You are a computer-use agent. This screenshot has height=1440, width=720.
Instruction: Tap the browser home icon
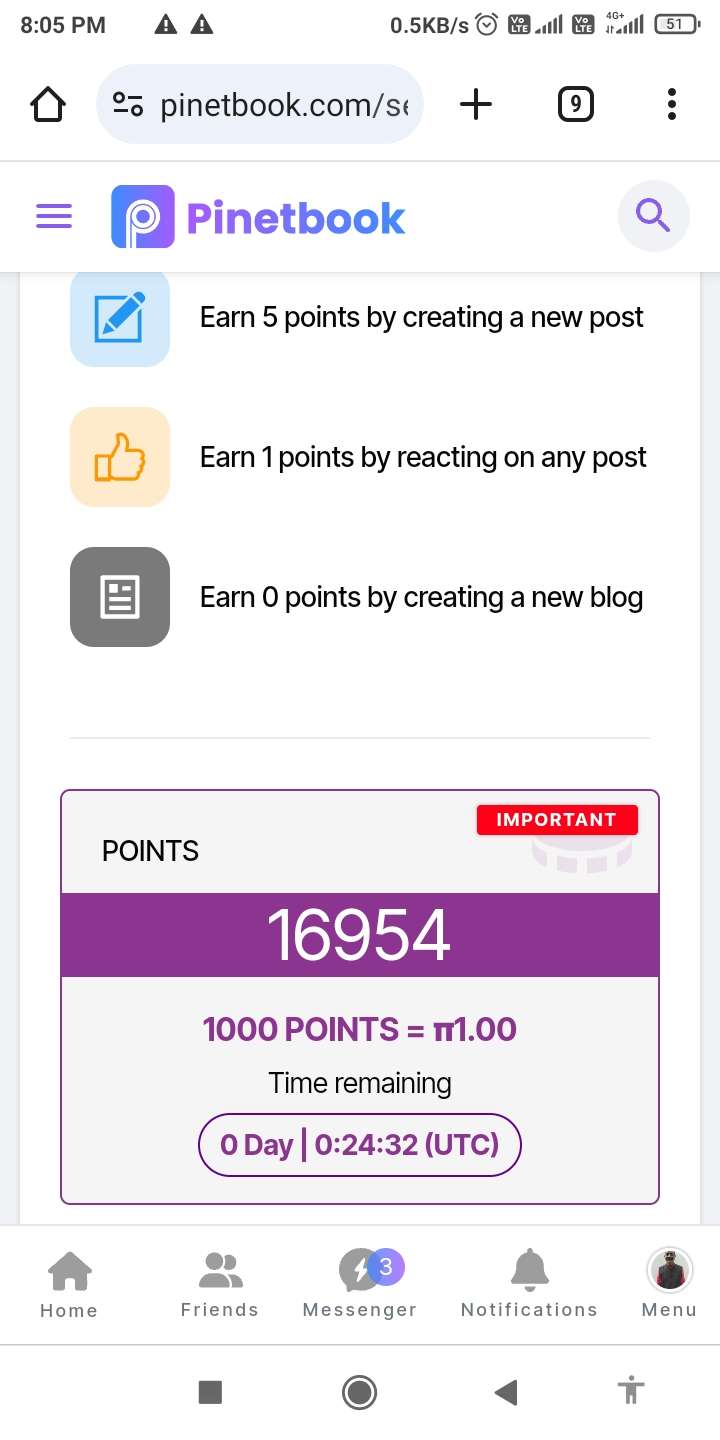point(49,104)
